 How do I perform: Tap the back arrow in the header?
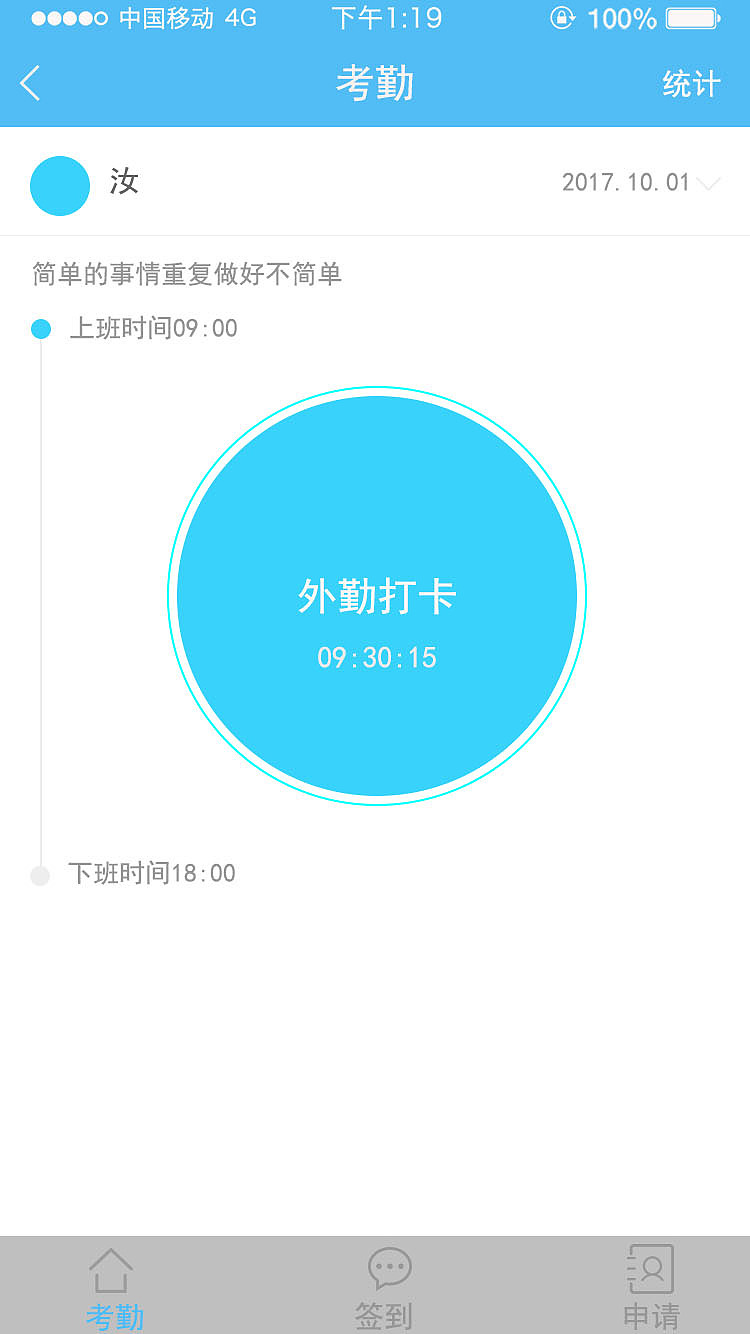point(30,84)
